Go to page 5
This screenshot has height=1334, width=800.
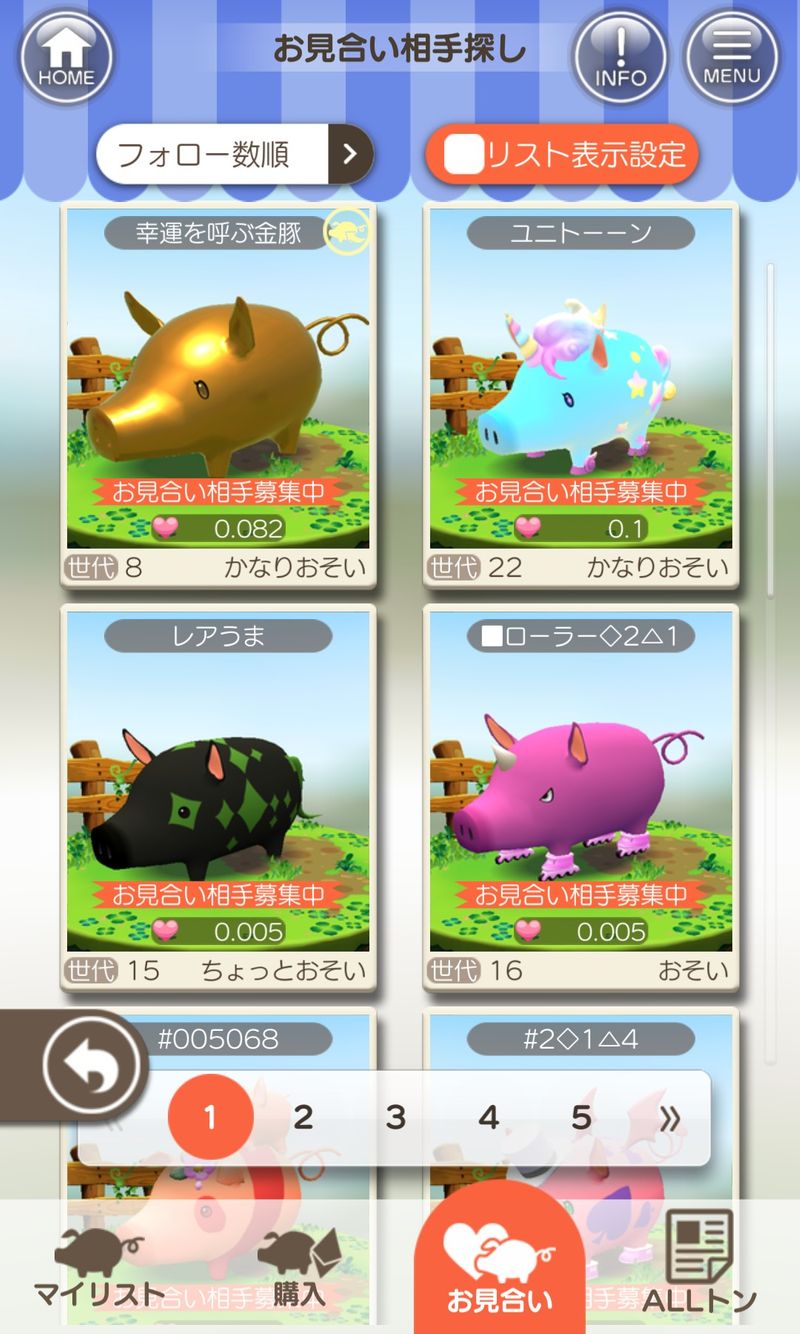[x=581, y=1117]
